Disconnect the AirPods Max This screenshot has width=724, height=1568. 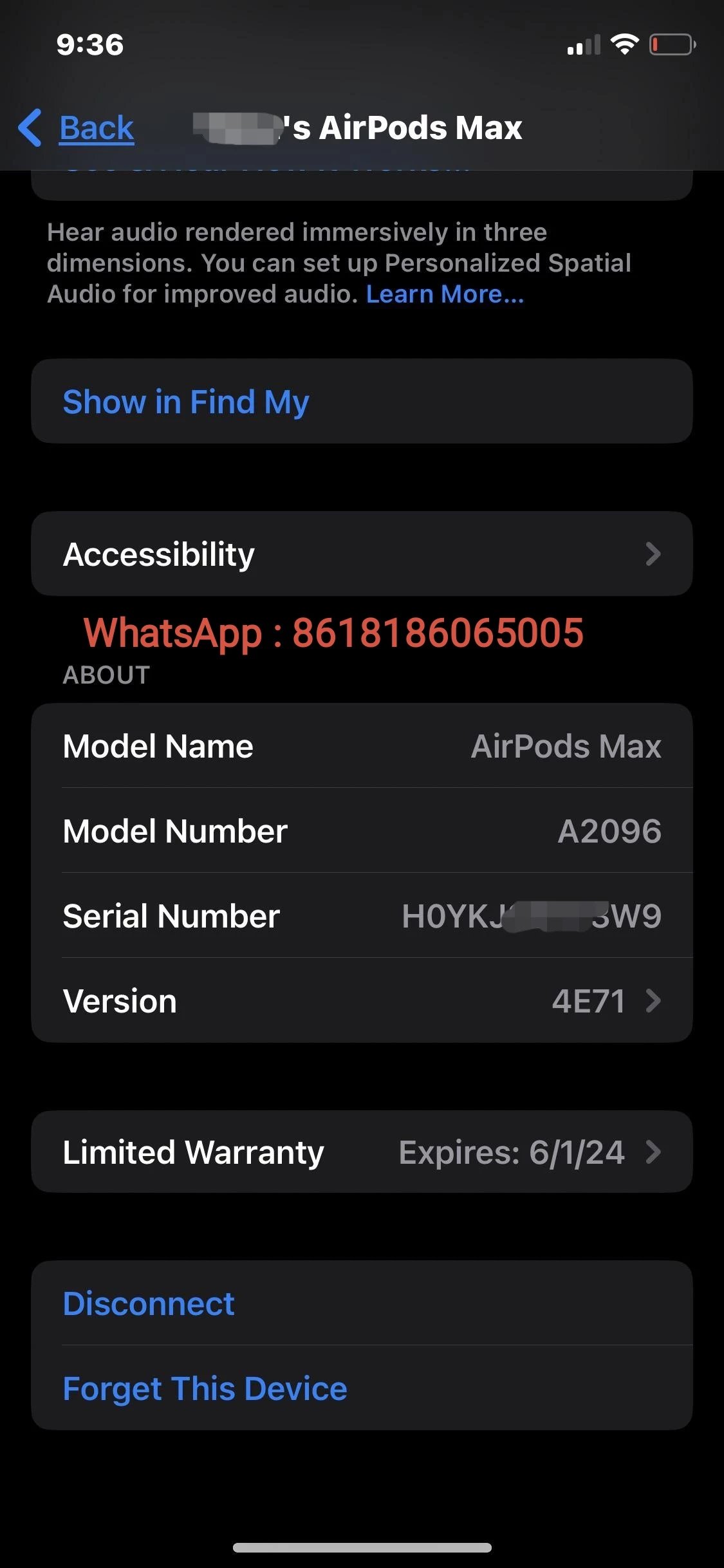pyautogui.click(x=149, y=1303)
